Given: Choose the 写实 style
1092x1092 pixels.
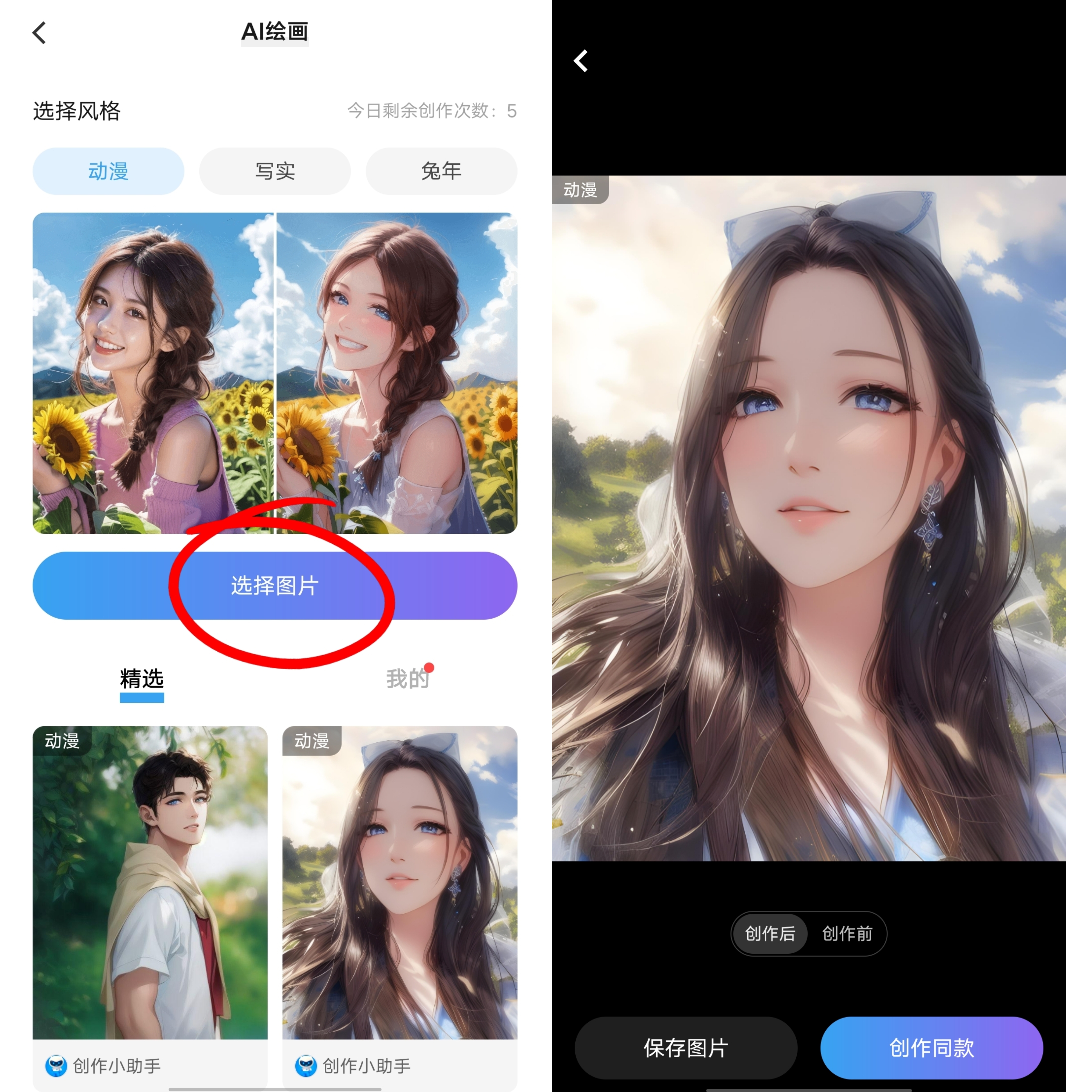Looking at the screenshot, I should tap(275, 171).
